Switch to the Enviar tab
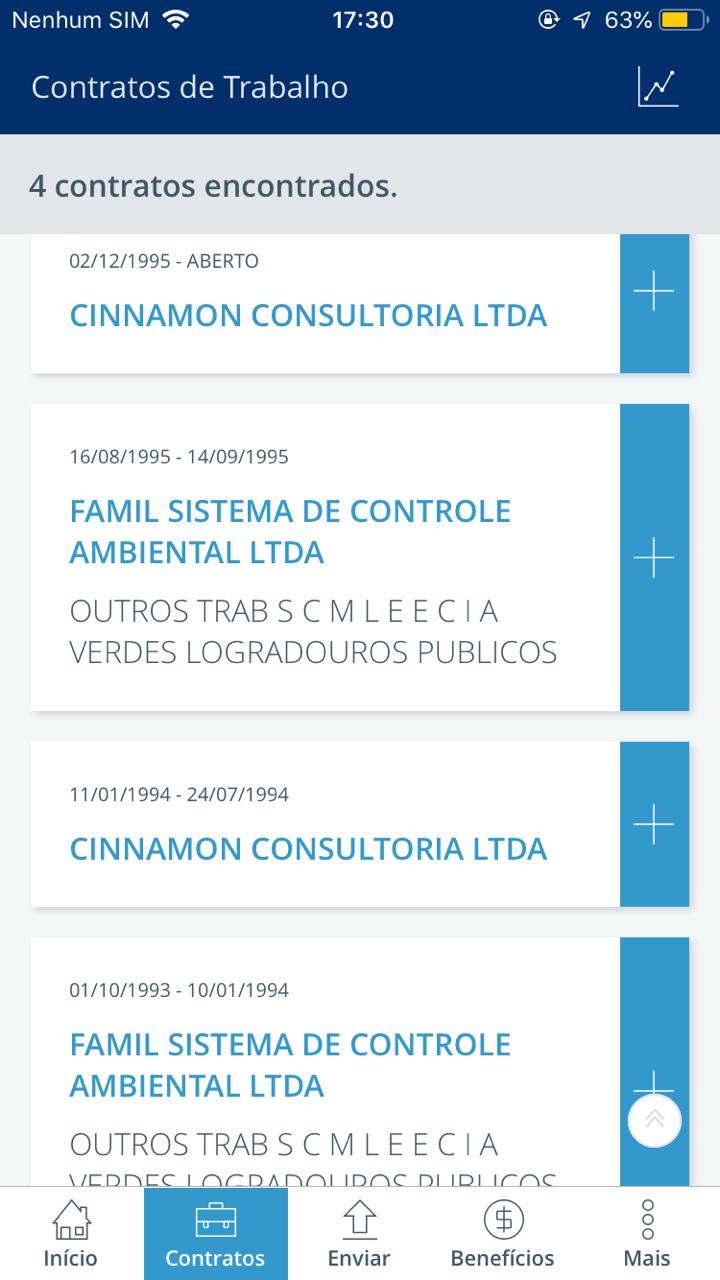Screen dimensions: 720x1280 tap(359, 1233)
